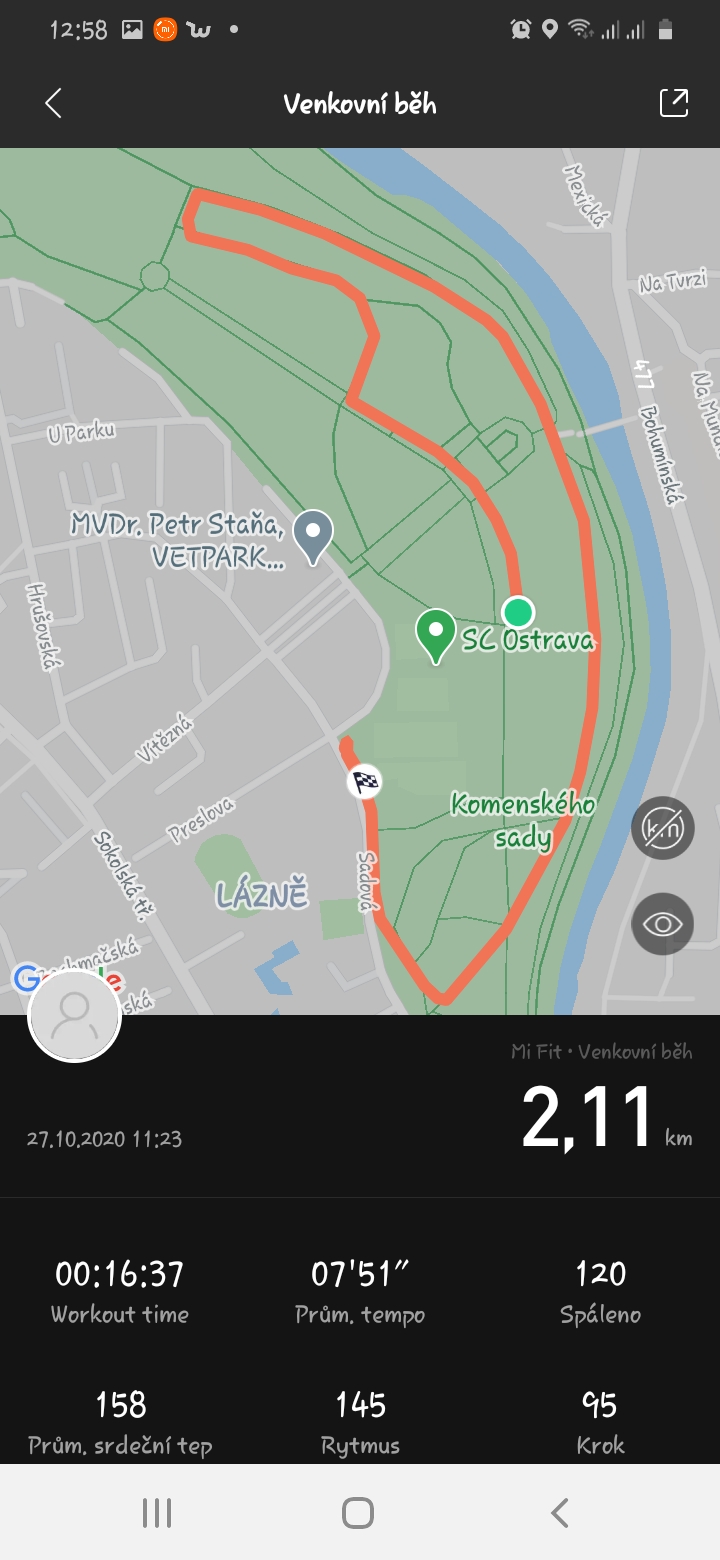Toggle kilometer markers on the map
The height and width of the screenshot is (1560, 720).
[663, 828]
